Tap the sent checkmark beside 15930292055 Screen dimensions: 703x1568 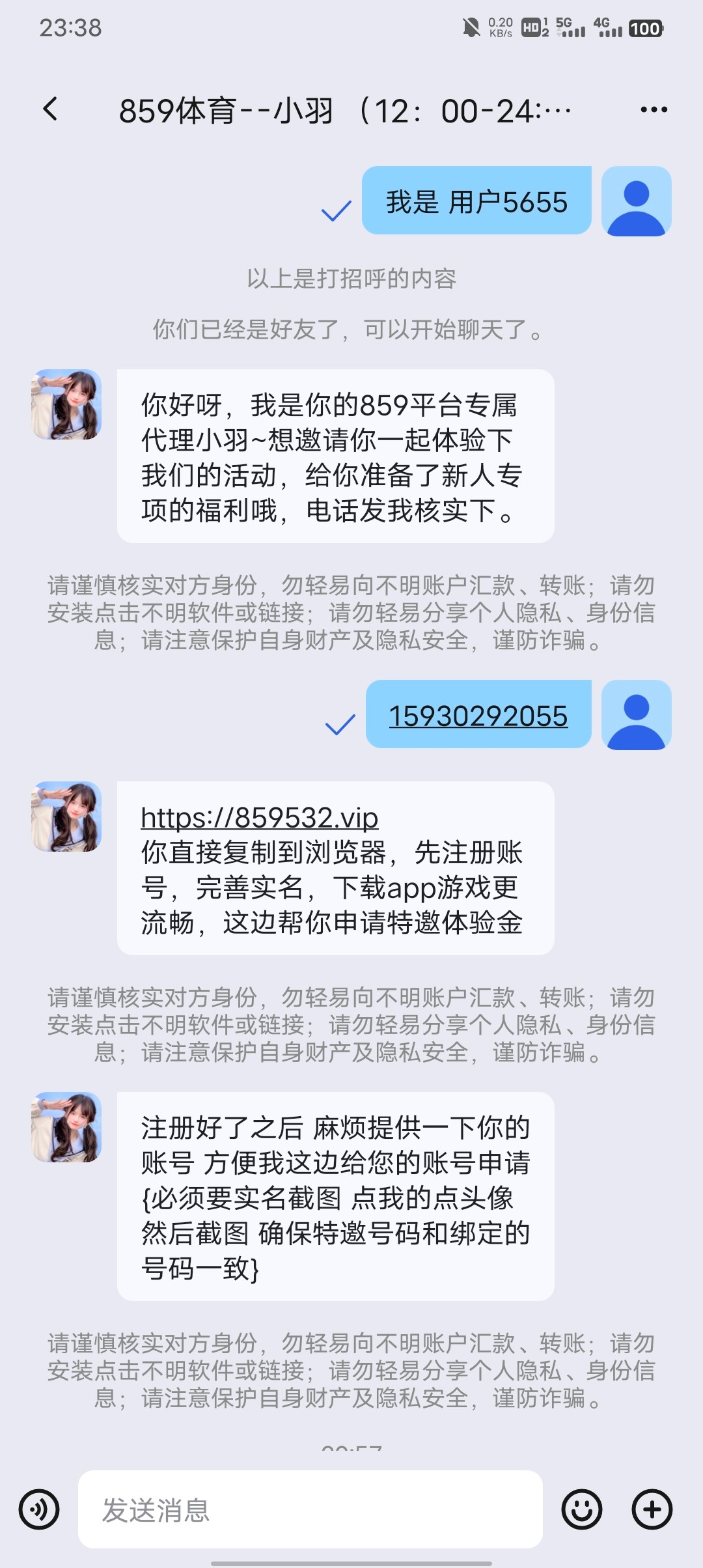pyautogui.click(x=337, y=726)
